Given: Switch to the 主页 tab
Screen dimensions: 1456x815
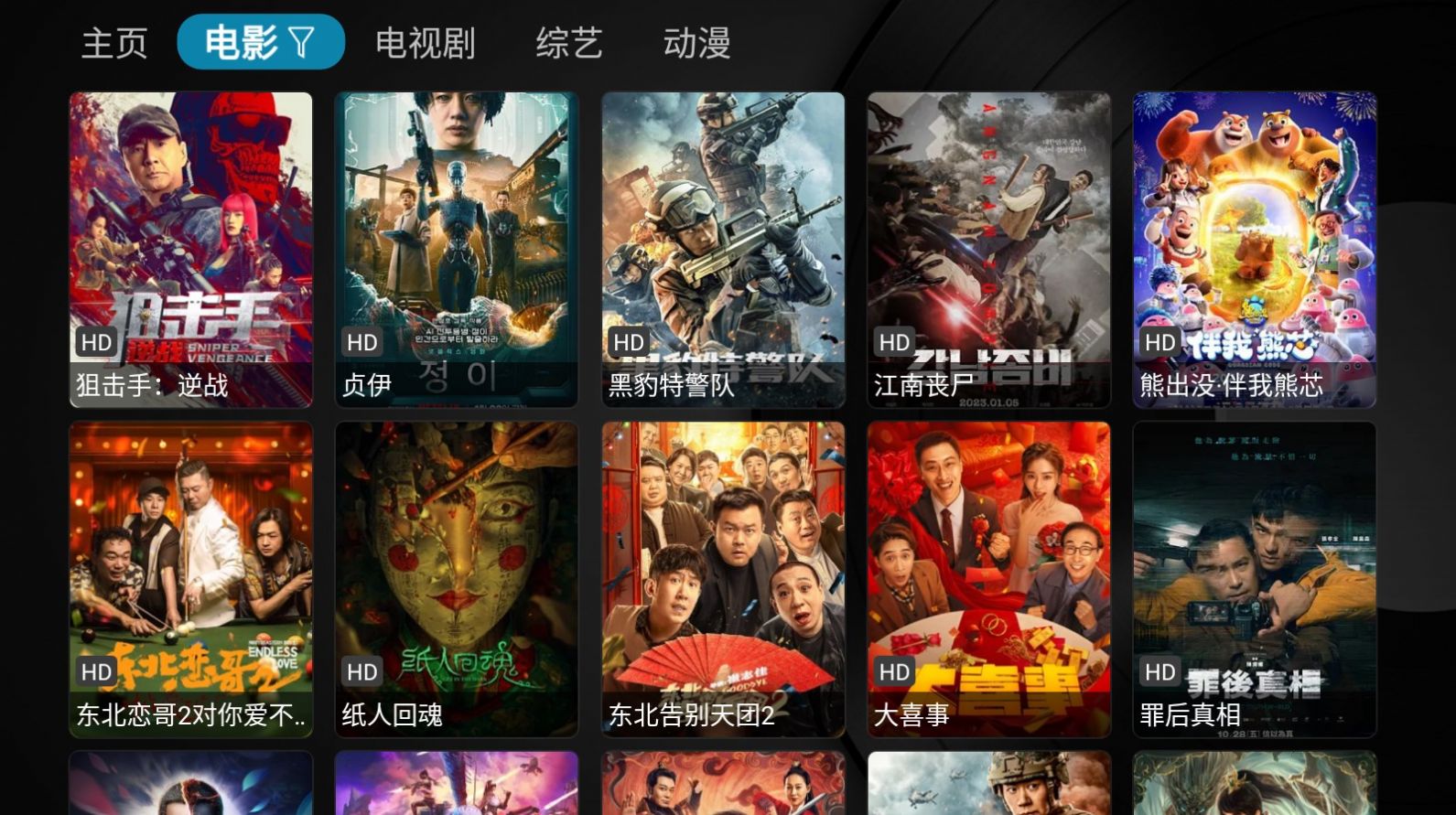Looking at the screenshot, I should pos(114,43).
